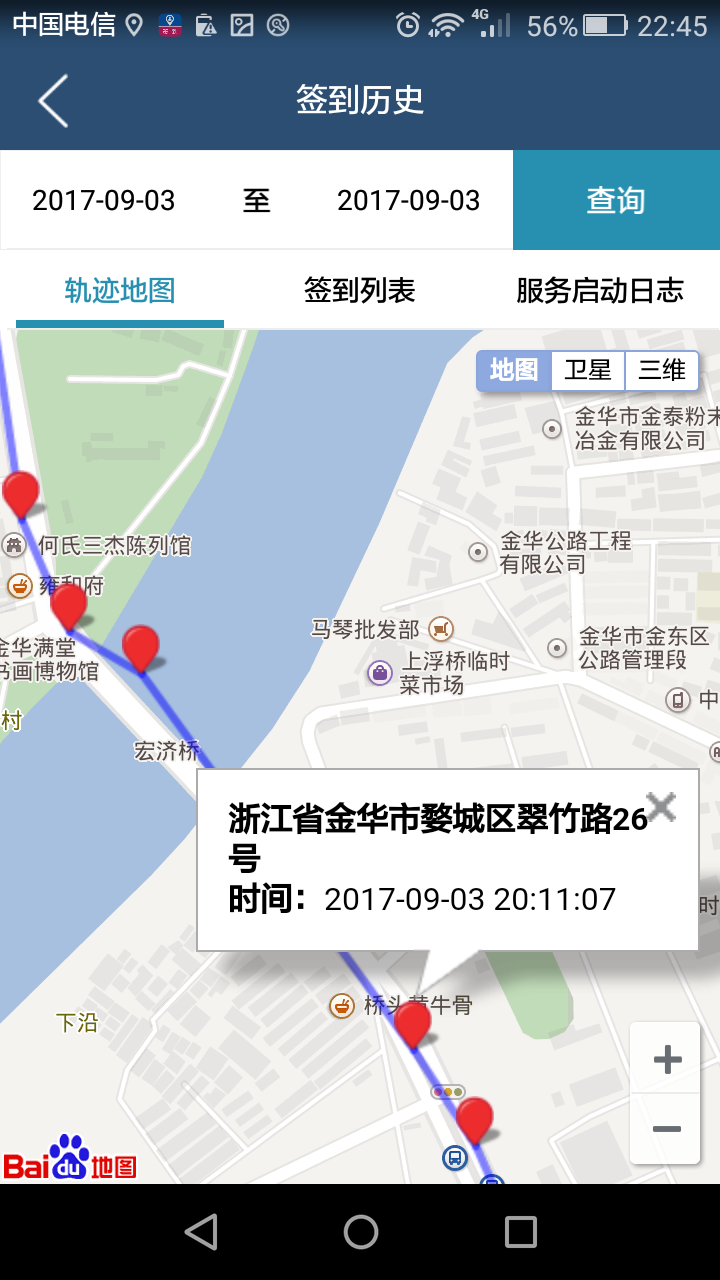The width and height of the screenshot is (720, 1280).
Task: Go back from 签到历史 screen
Action: 53,100
